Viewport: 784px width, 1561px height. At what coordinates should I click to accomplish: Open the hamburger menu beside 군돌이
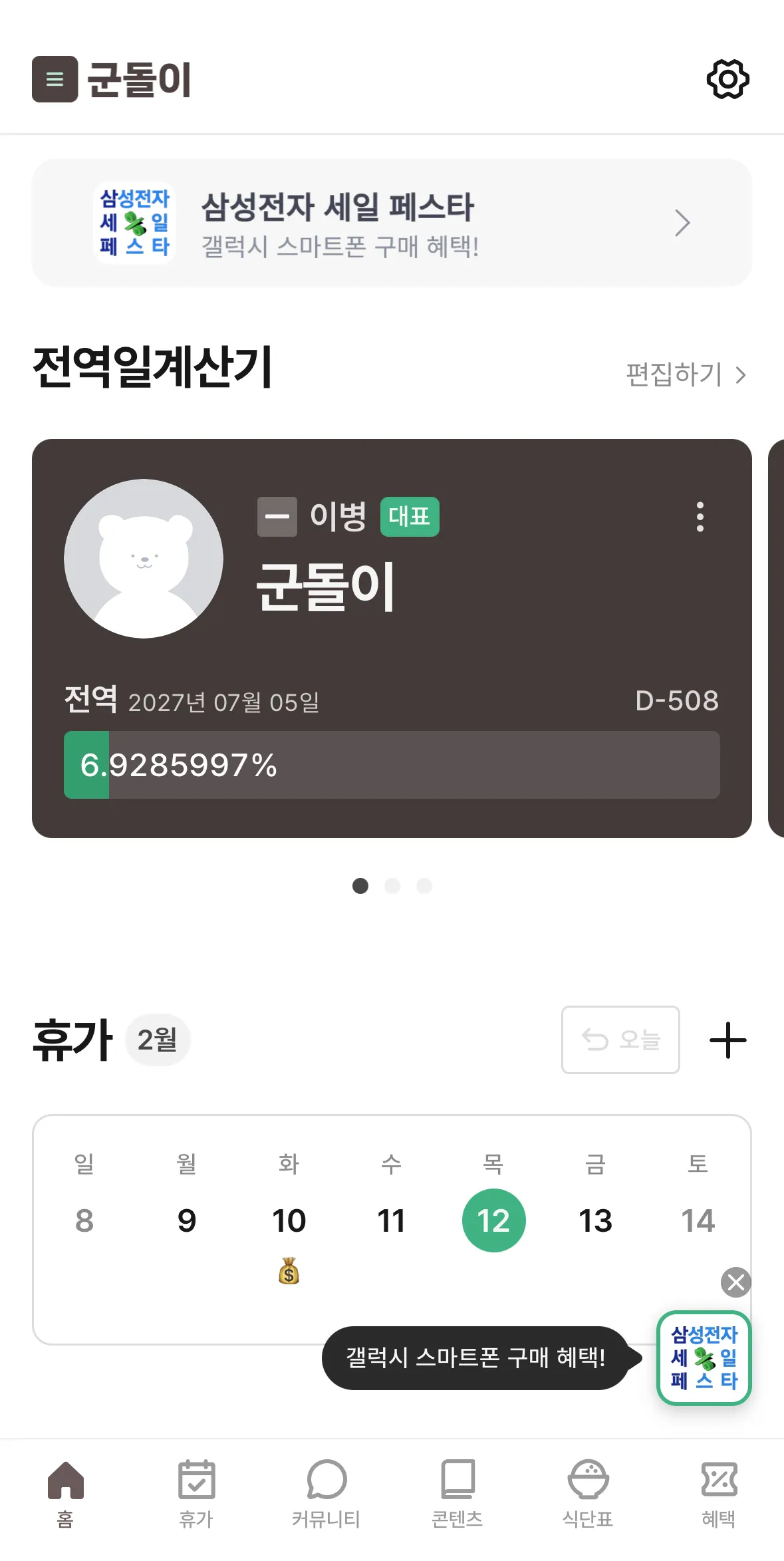55,79
